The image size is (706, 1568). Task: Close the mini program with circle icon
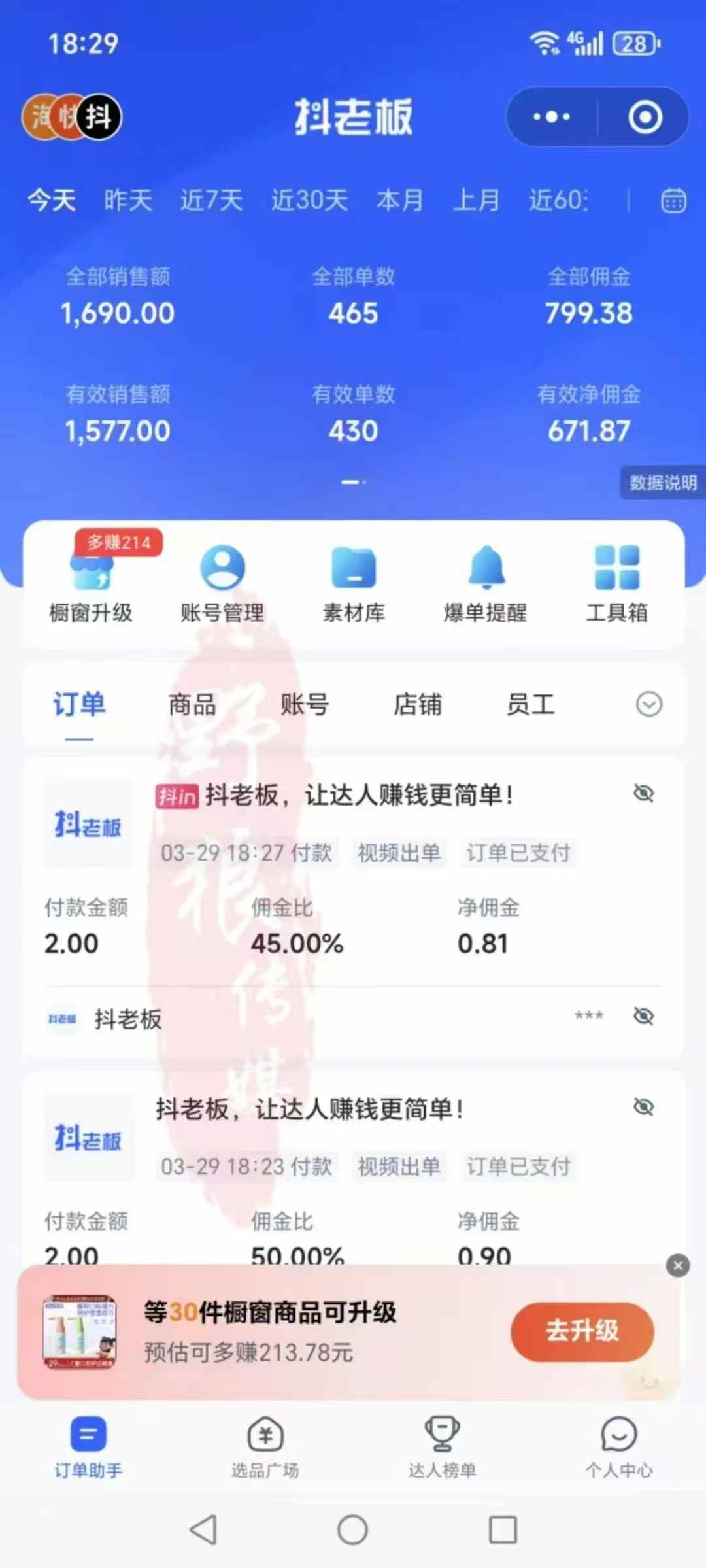coord(645,118)
